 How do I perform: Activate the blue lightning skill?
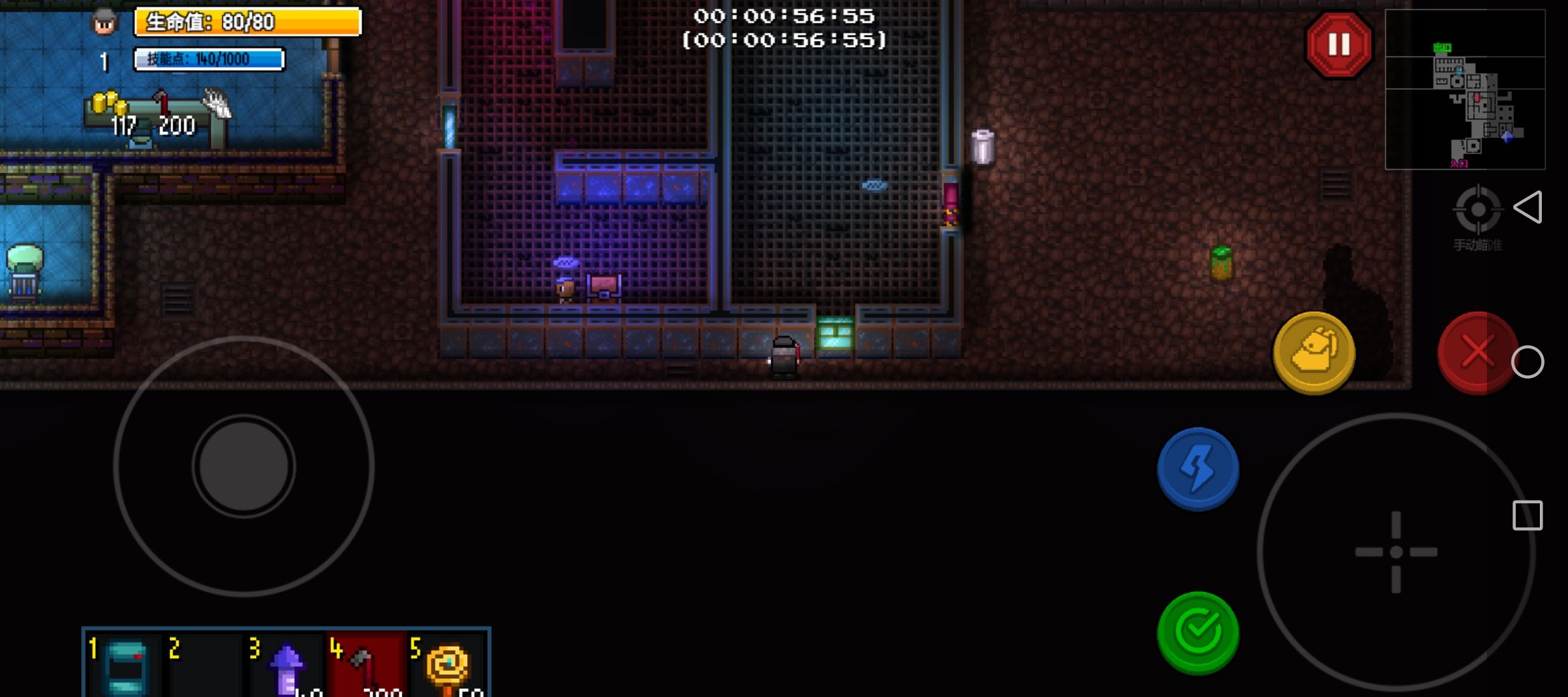click(1198, 468)
